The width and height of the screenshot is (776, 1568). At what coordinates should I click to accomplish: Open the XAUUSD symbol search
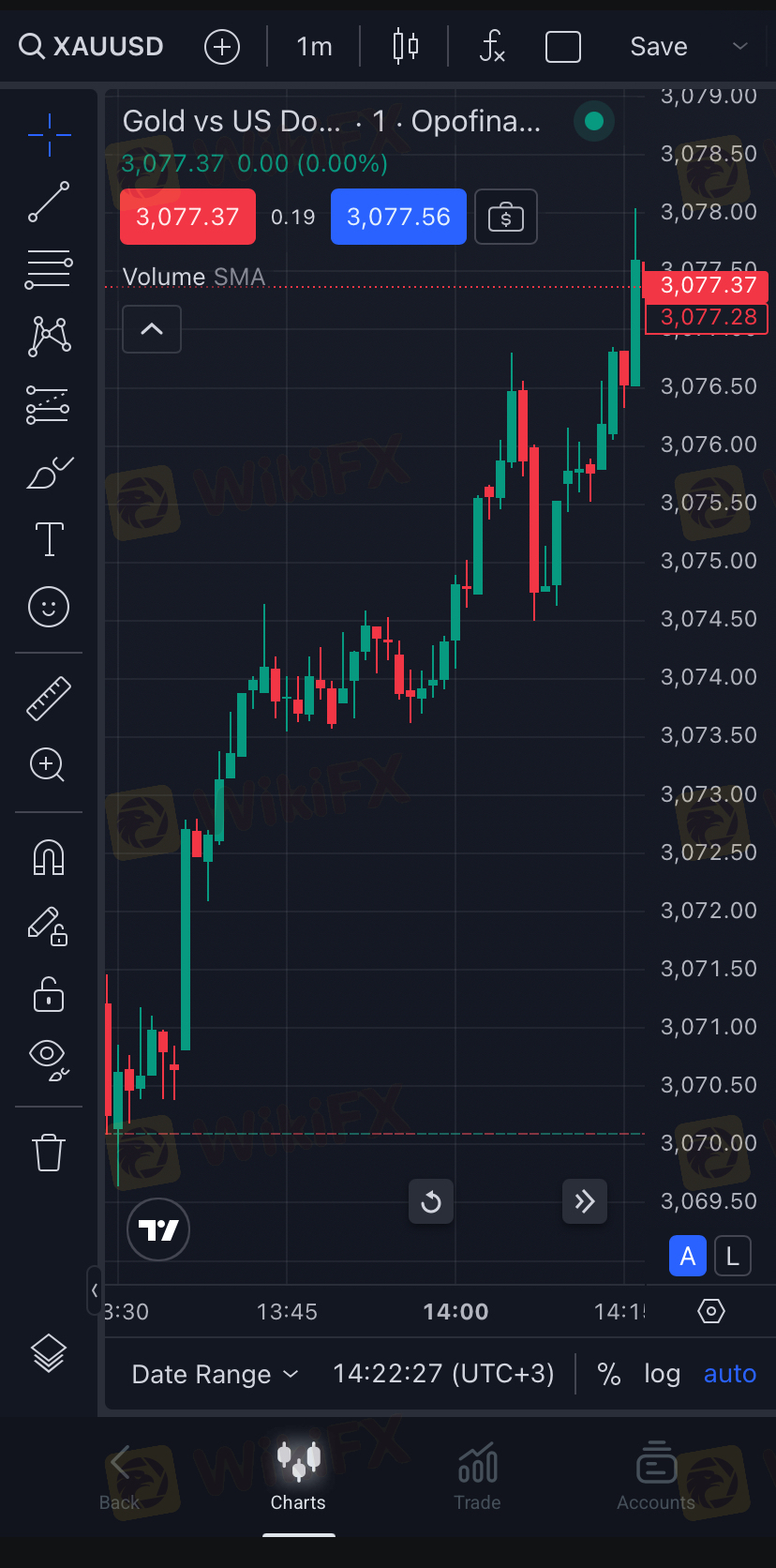(92, 46)
